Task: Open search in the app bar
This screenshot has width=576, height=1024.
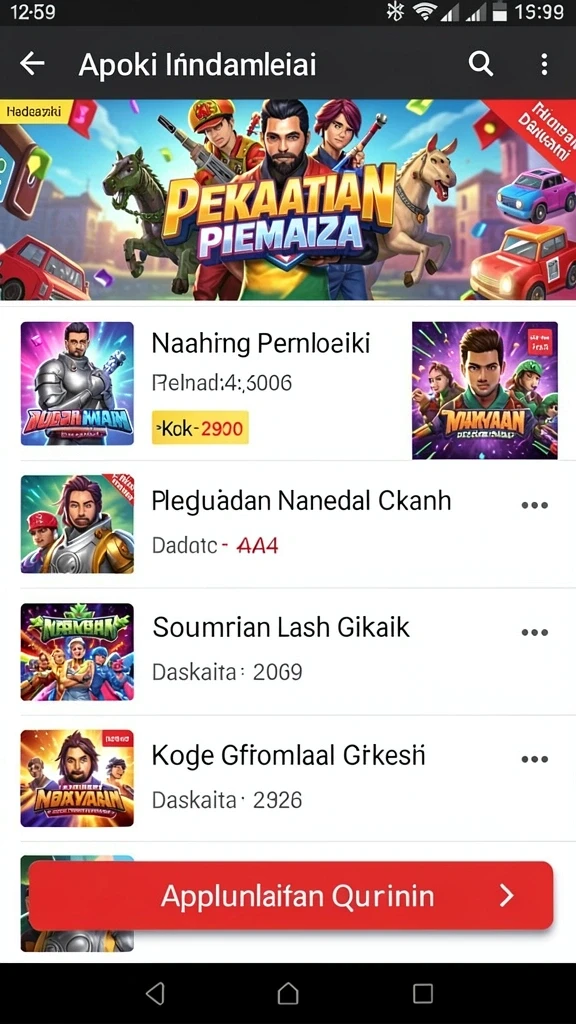Action: point(481,64)
